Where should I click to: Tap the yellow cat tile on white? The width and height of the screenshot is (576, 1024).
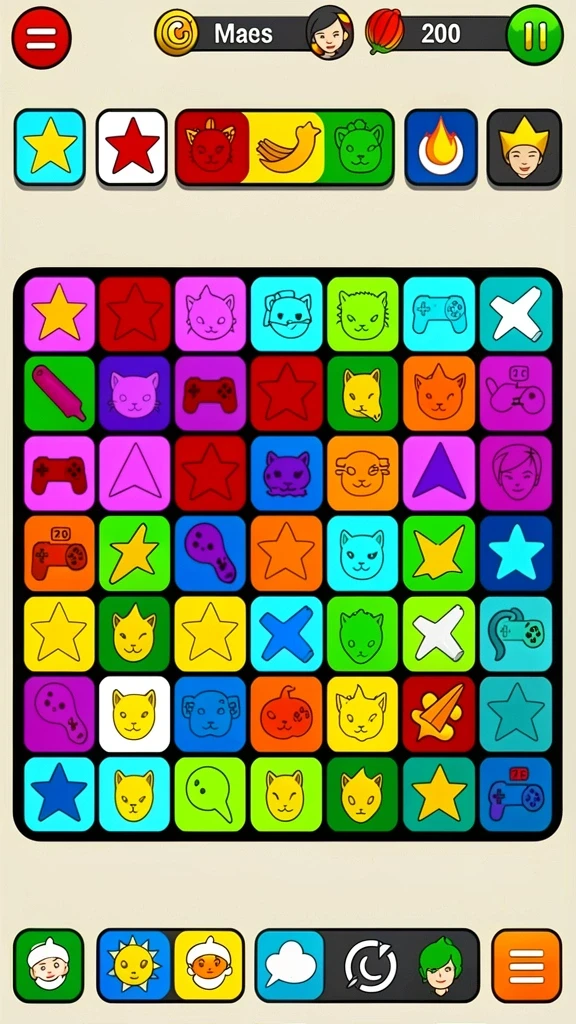tap(135, 714)
